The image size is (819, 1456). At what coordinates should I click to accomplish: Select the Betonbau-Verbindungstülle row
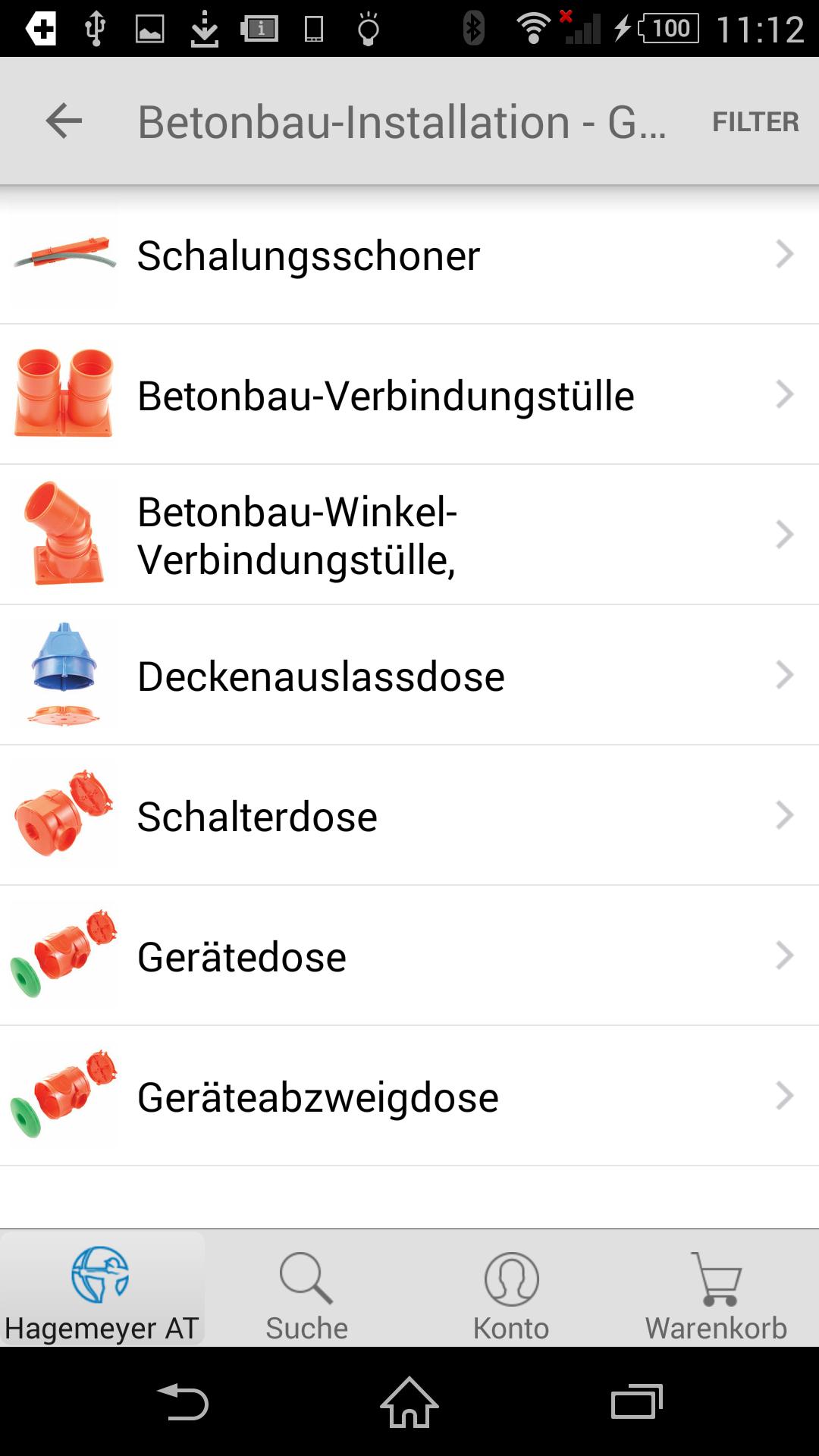pos(409,395)
